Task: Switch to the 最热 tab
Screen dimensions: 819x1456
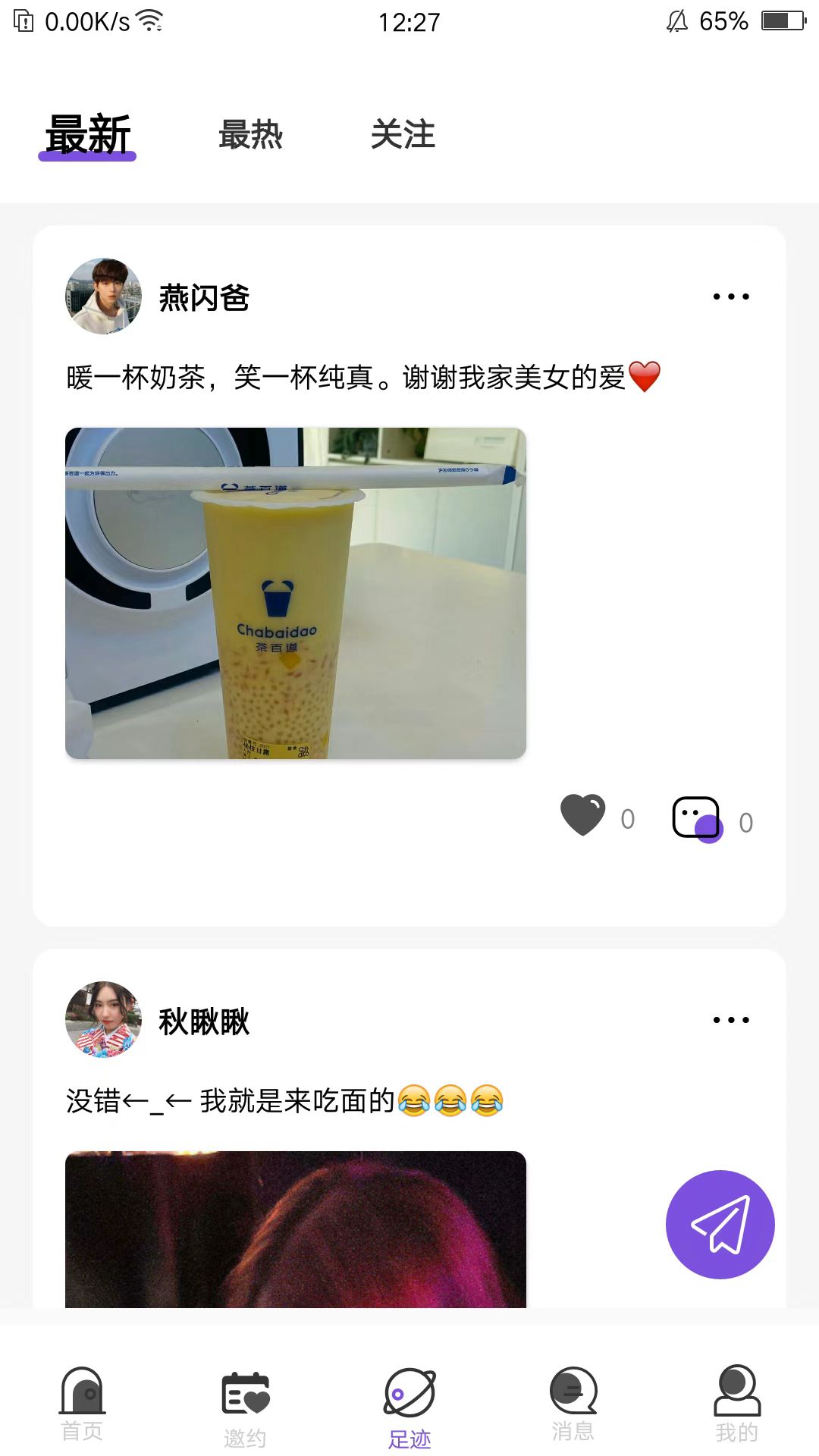Action: pos(250,135)
